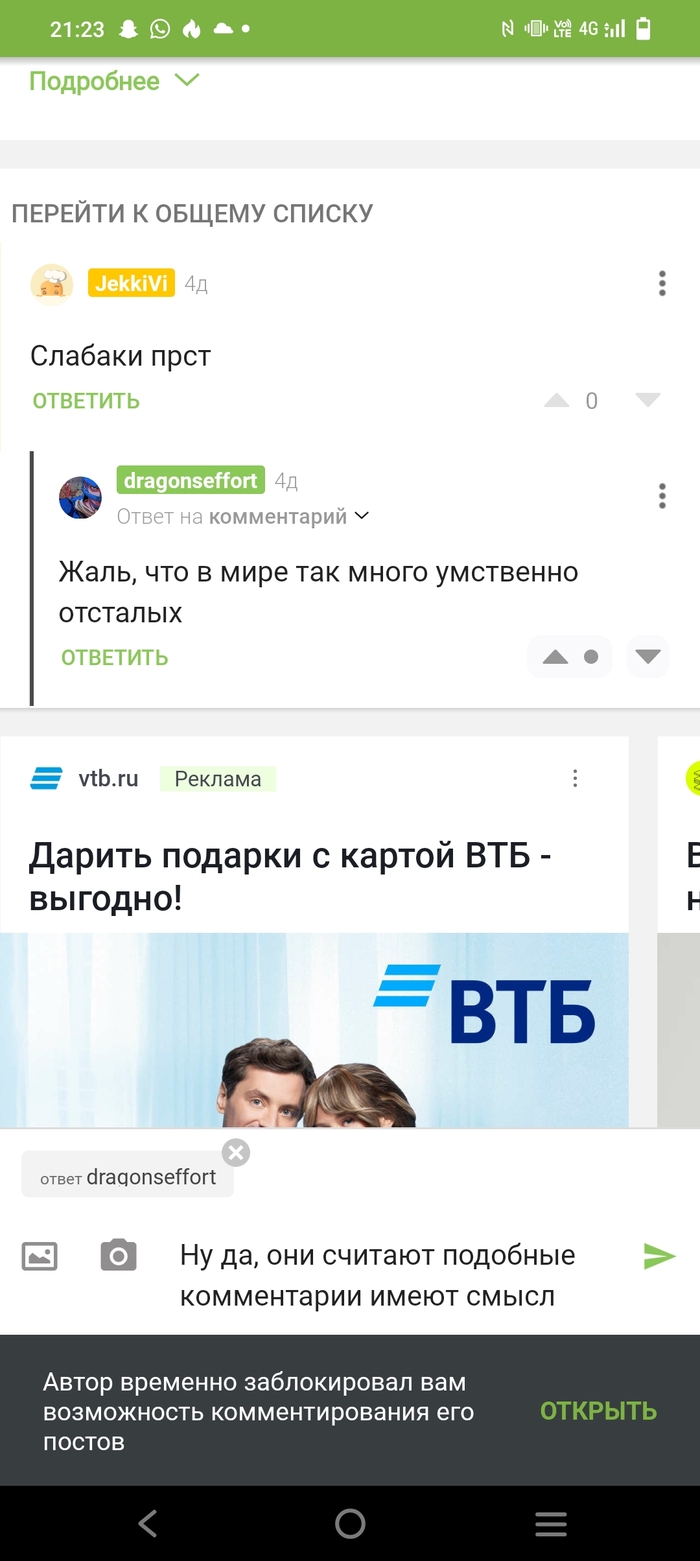Open overflow menu on dragonseffort's comment
The image size is (700, 1561).
coord(662,496)
